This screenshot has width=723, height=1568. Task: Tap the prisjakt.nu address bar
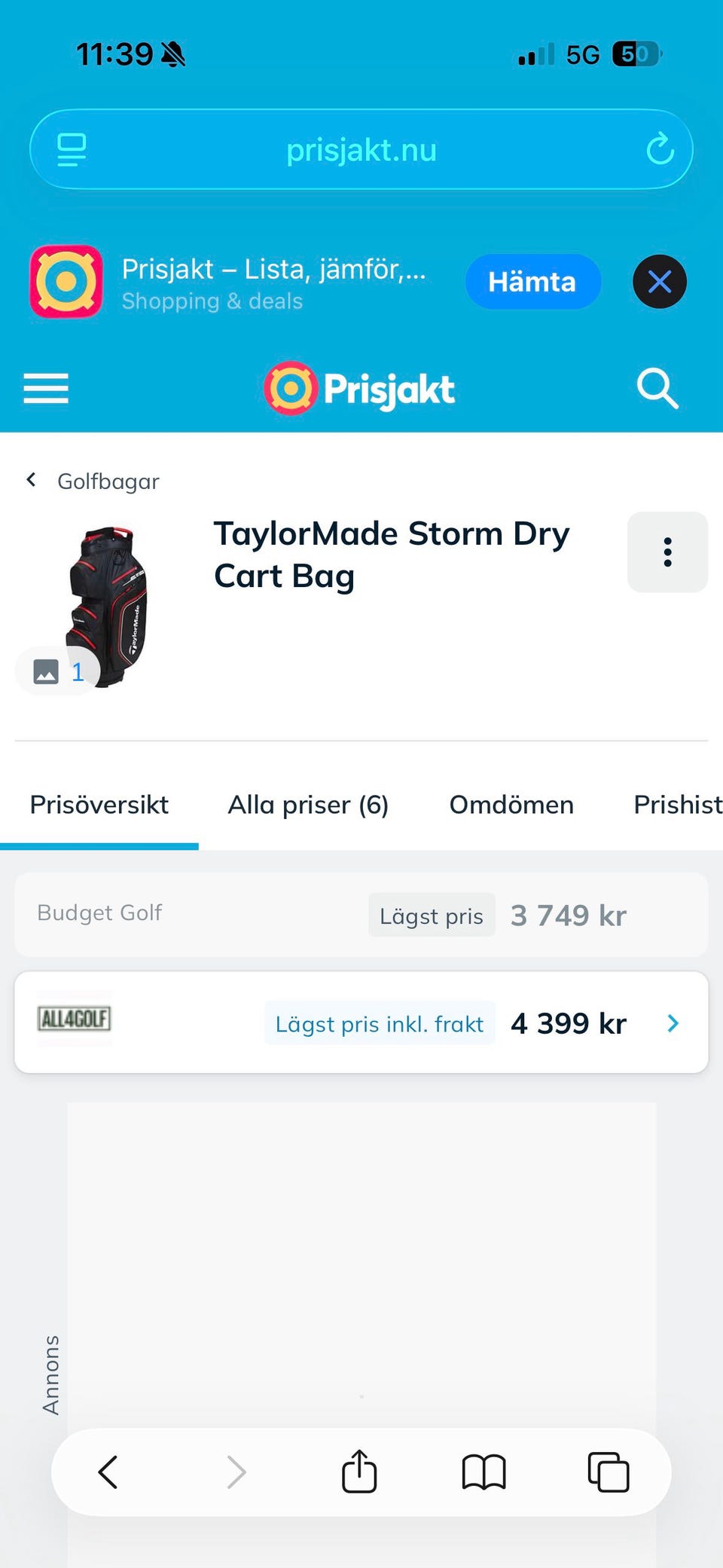click(x=361, y=150)
